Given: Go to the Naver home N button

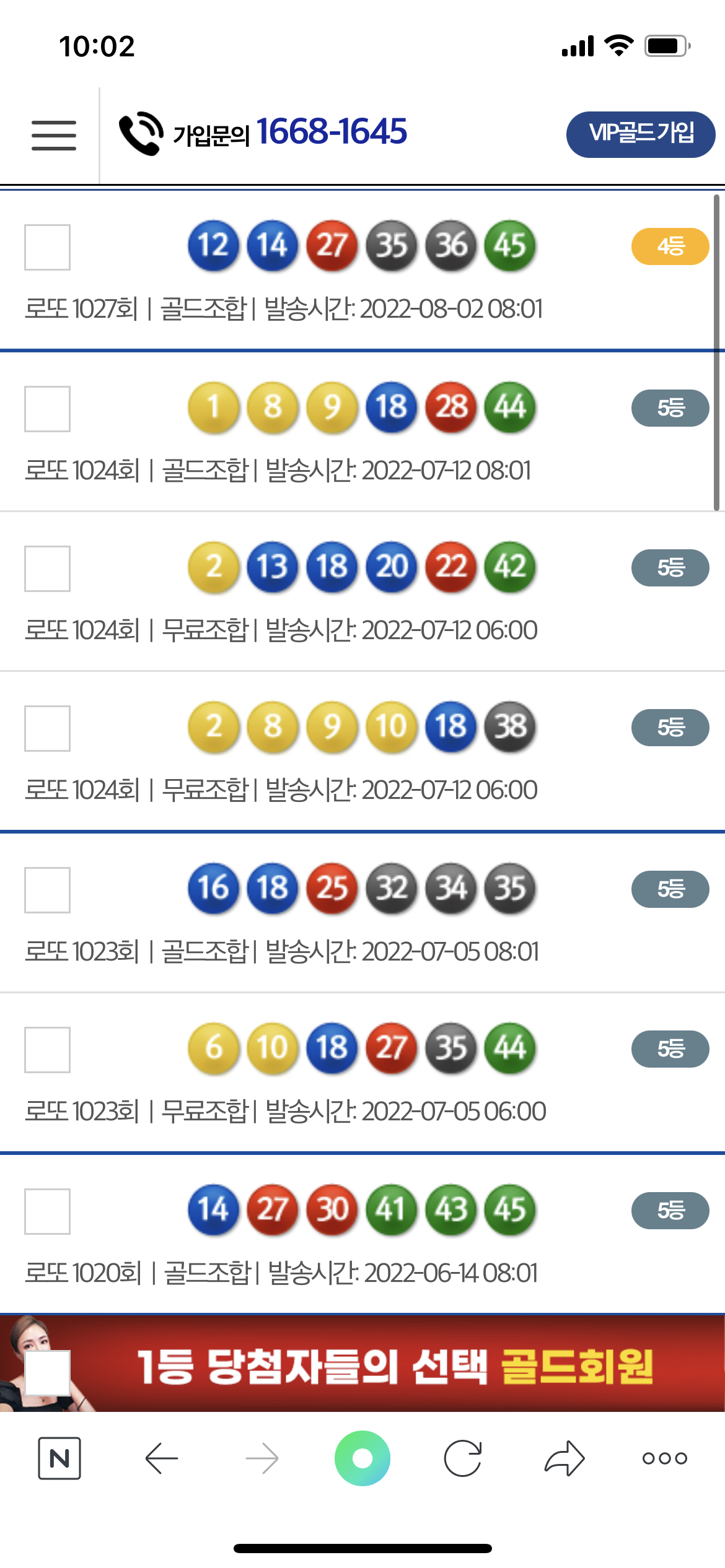Looking at the screenshot, I should tap(59, 1458).
